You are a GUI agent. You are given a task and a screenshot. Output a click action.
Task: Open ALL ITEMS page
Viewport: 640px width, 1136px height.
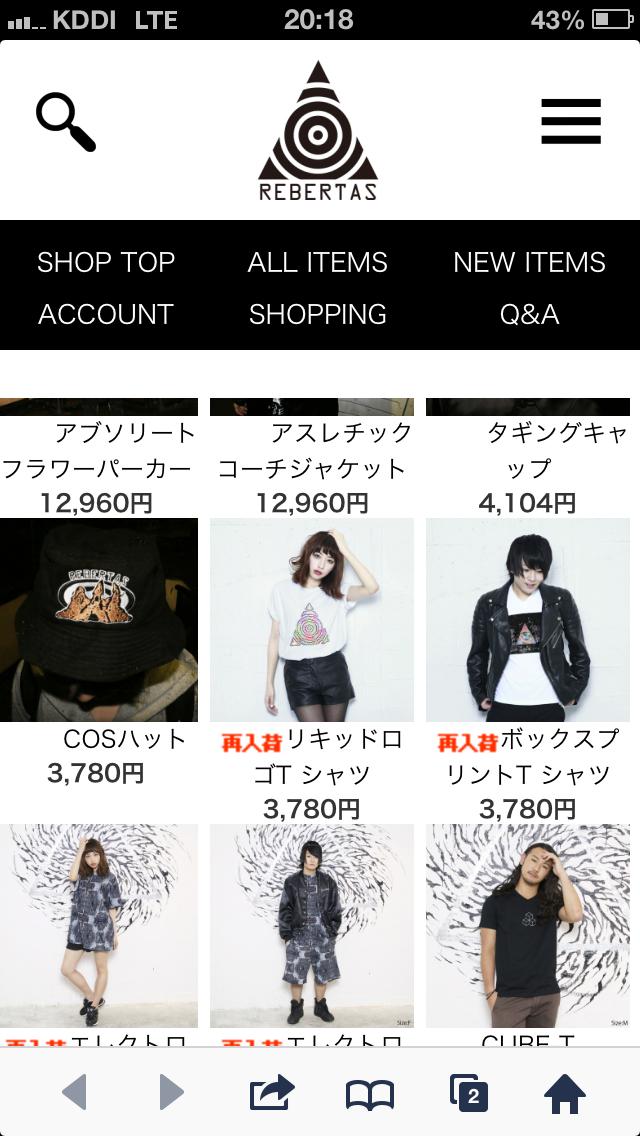tap(317, 262)
